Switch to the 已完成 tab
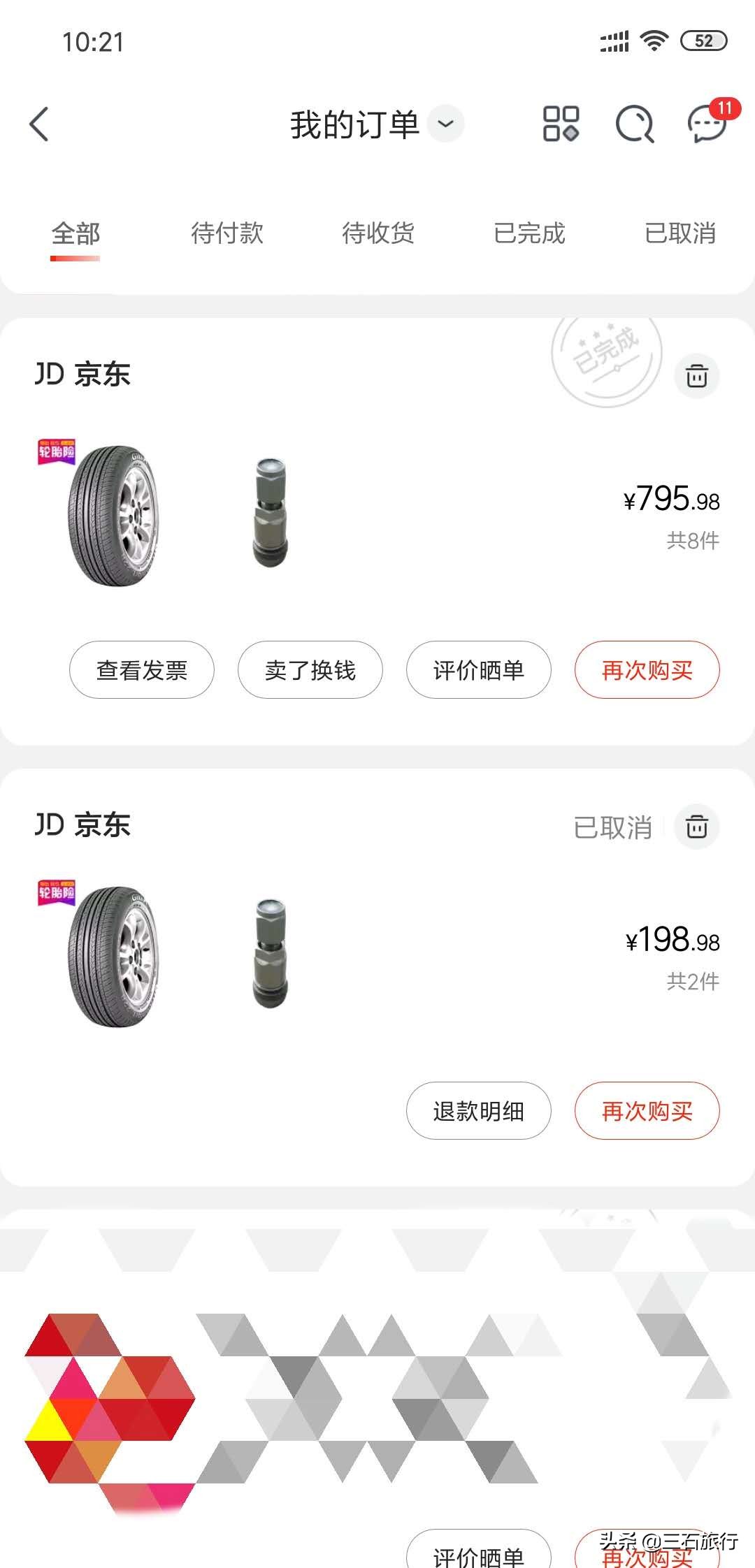 pyautogui.click(x=528, y=234)
